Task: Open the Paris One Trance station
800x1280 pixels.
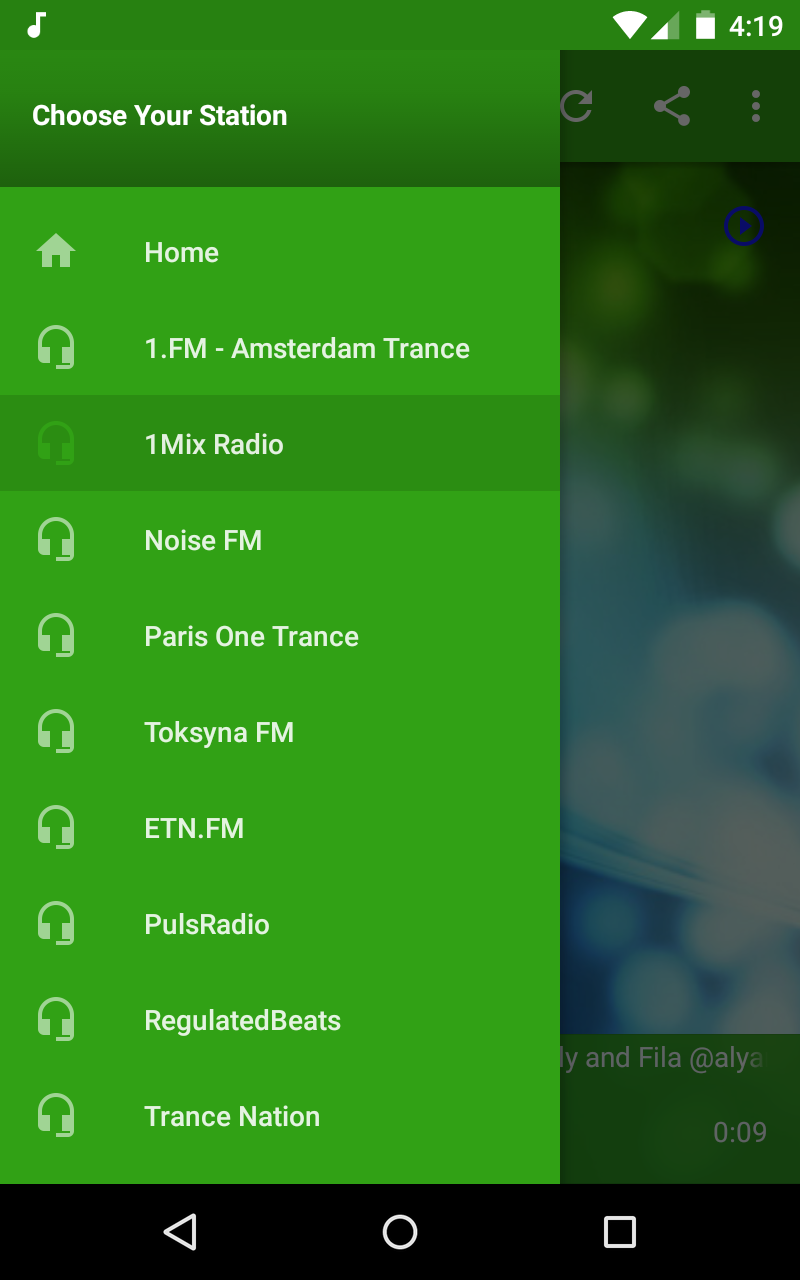Action: click(251, 636)
